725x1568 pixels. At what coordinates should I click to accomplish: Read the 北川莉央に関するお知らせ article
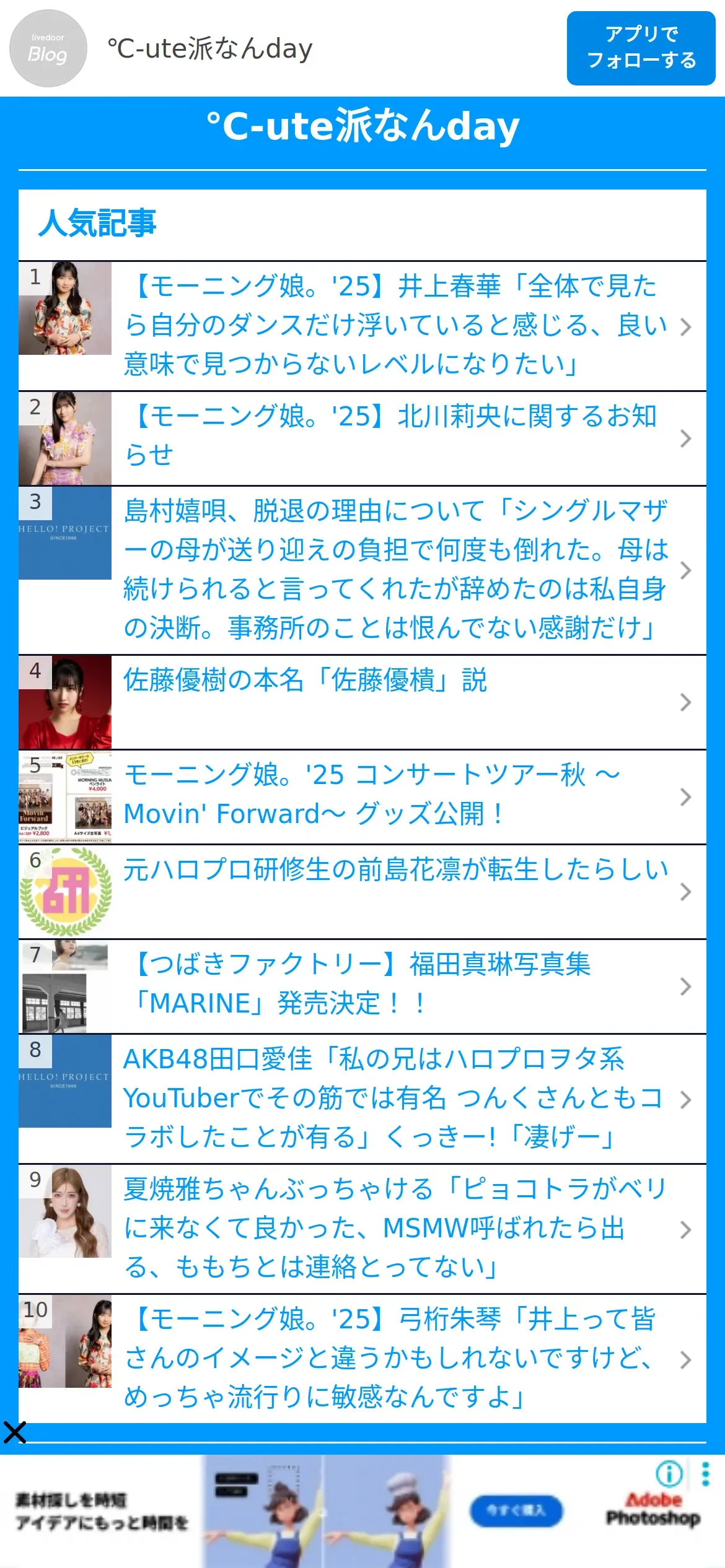pos(394,437)
